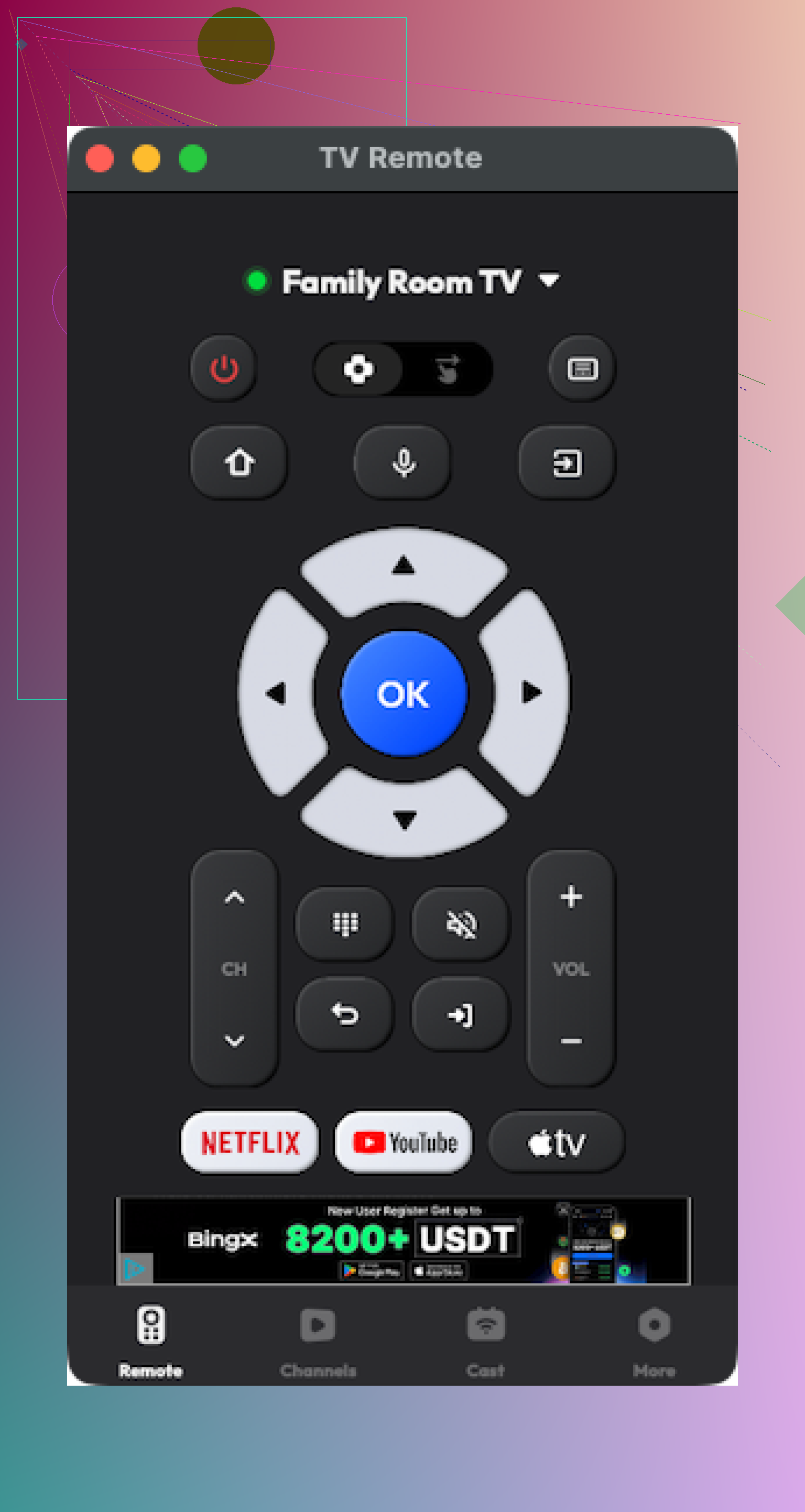Open the number keypad
The image size is (805, 1512).
pyautogui.click(x=345, y=924)
